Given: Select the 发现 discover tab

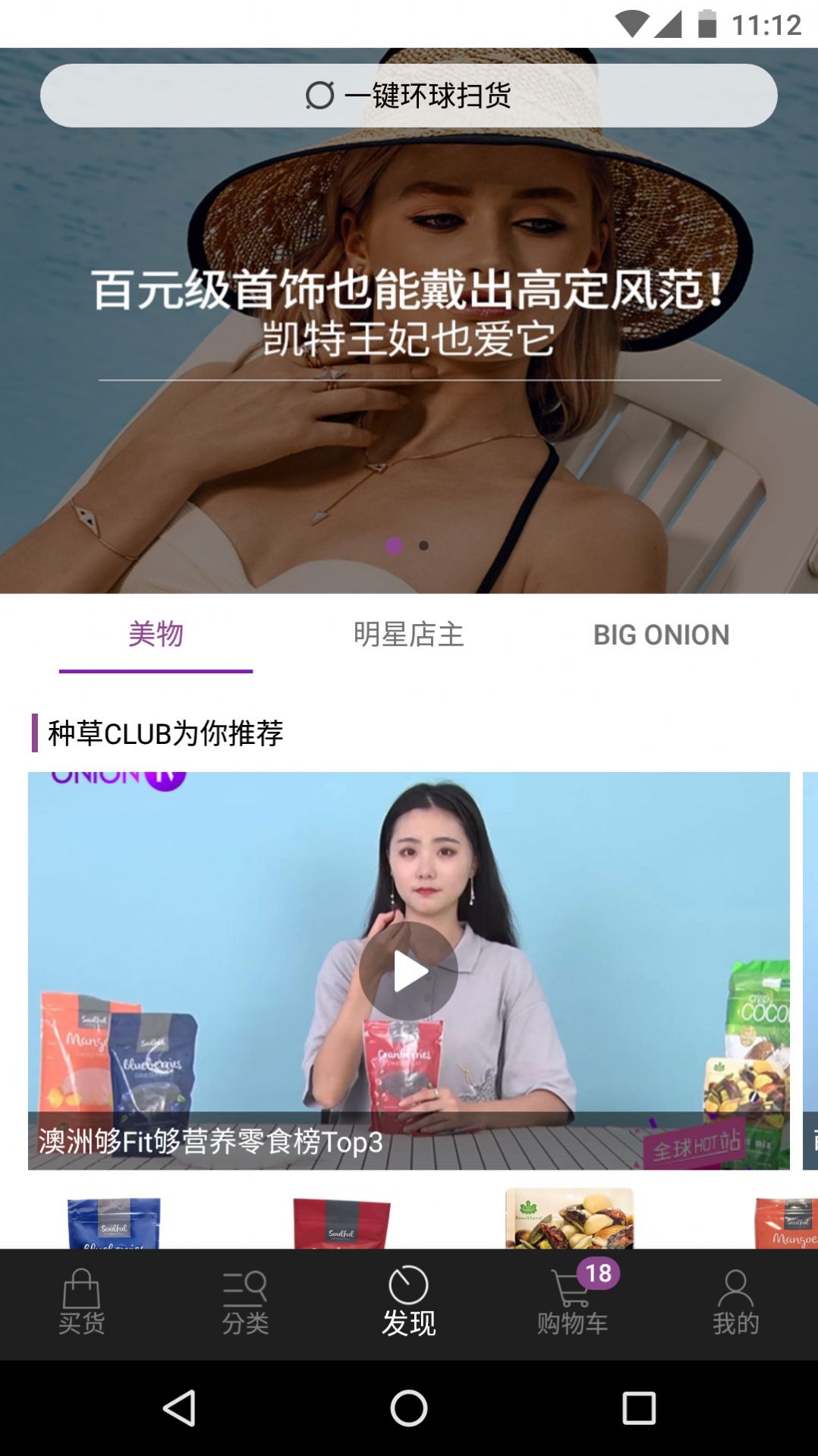Looking at the screenshot, I should [408, 1303].
